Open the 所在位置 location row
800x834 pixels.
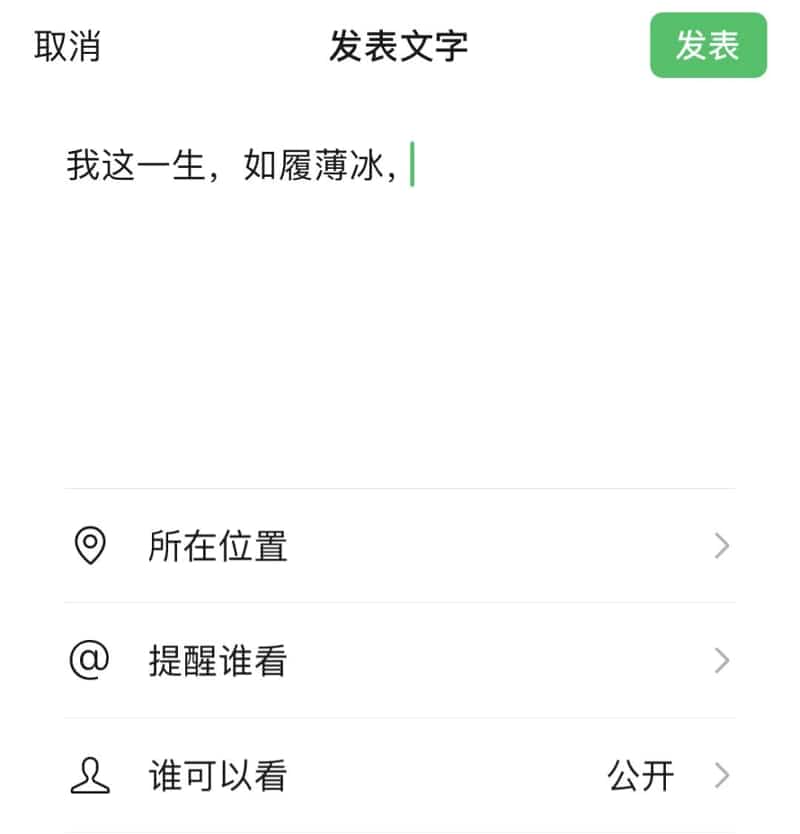click(x=400, y=546)
